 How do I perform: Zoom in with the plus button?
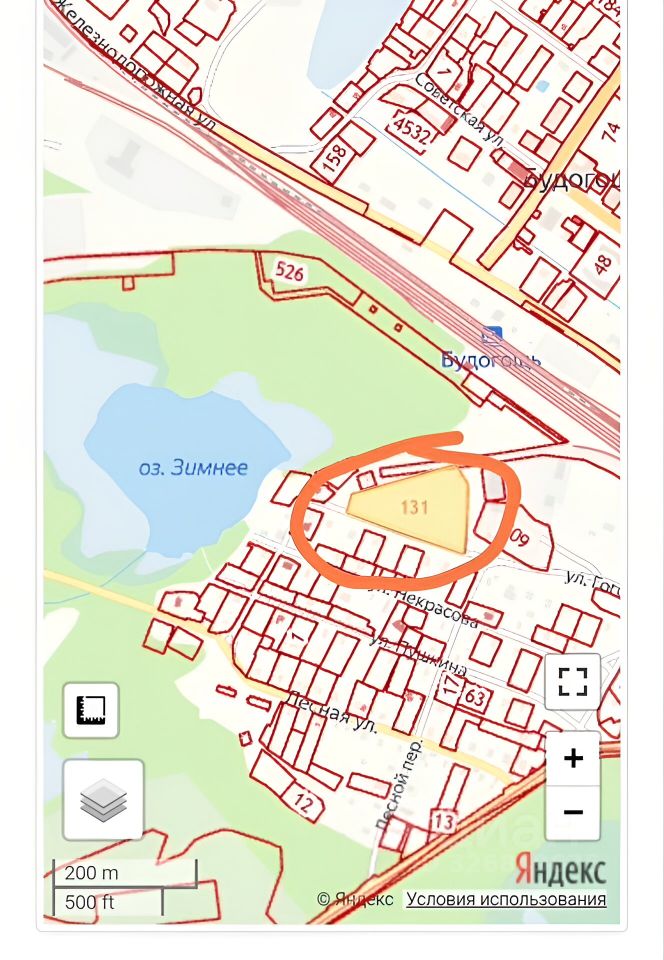(573, 758)
